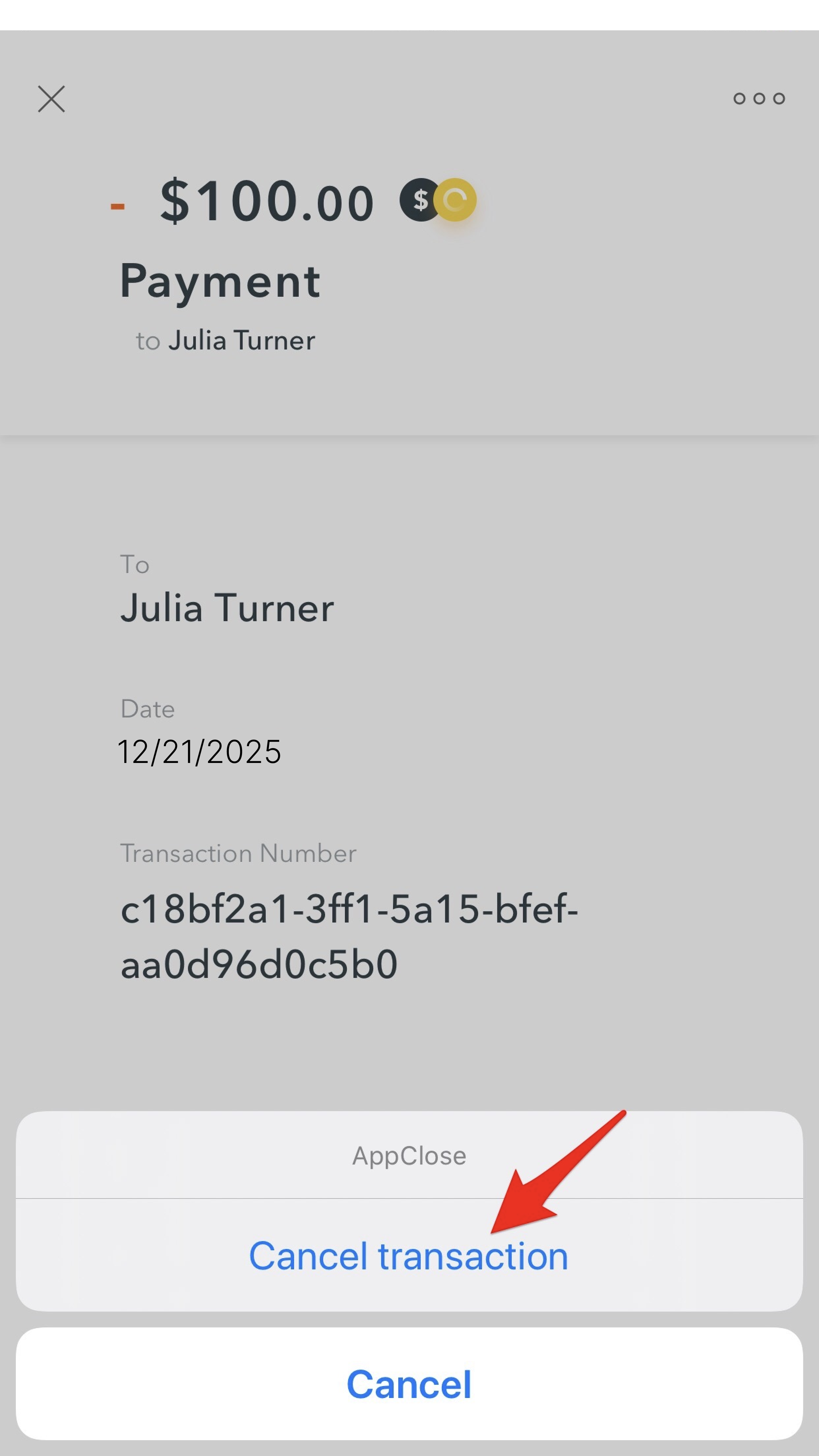Dismiss the sheet with the Cancel button
Image resolution: width=819 pixels, height=1456 pixels.
click(409, 1384)
